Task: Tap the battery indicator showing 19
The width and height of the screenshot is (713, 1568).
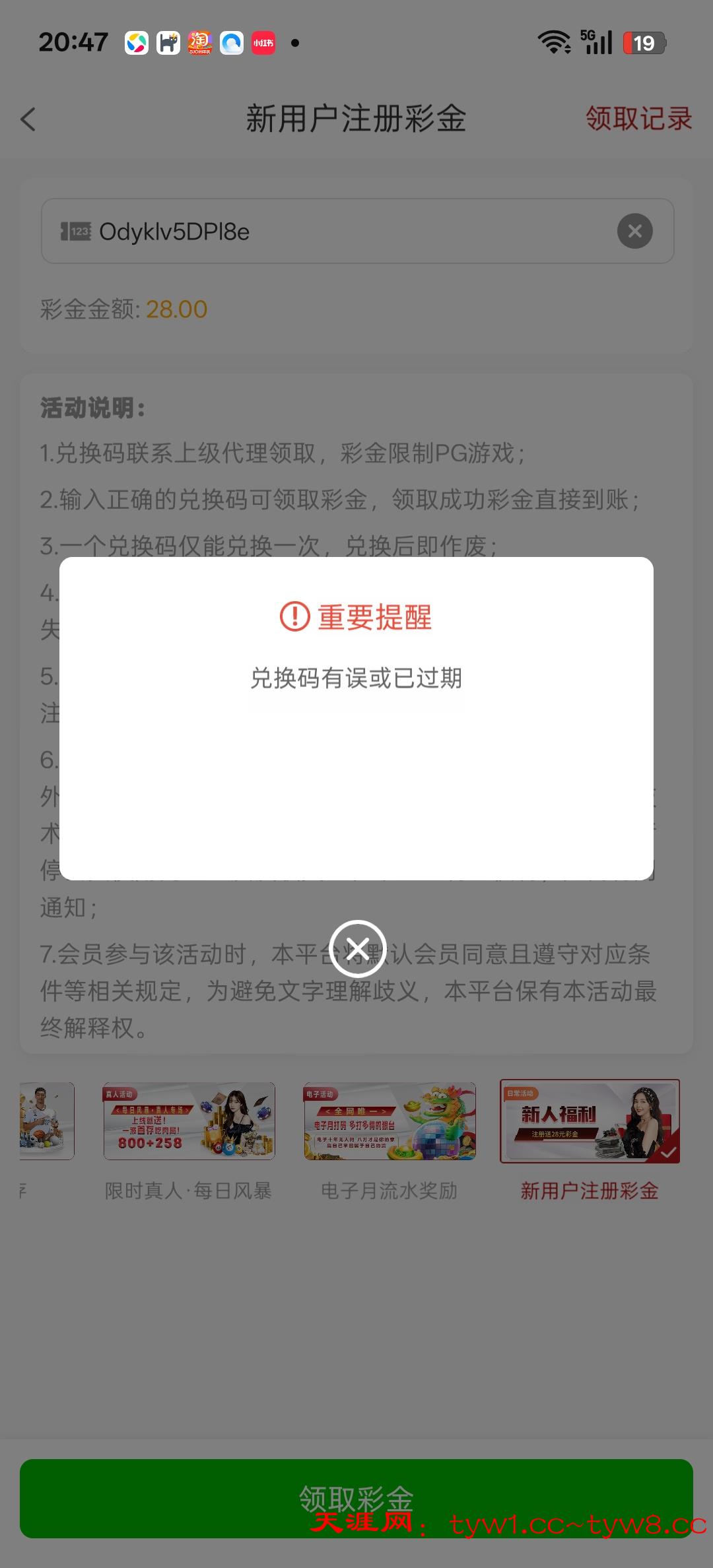Action: pos(643,42)
